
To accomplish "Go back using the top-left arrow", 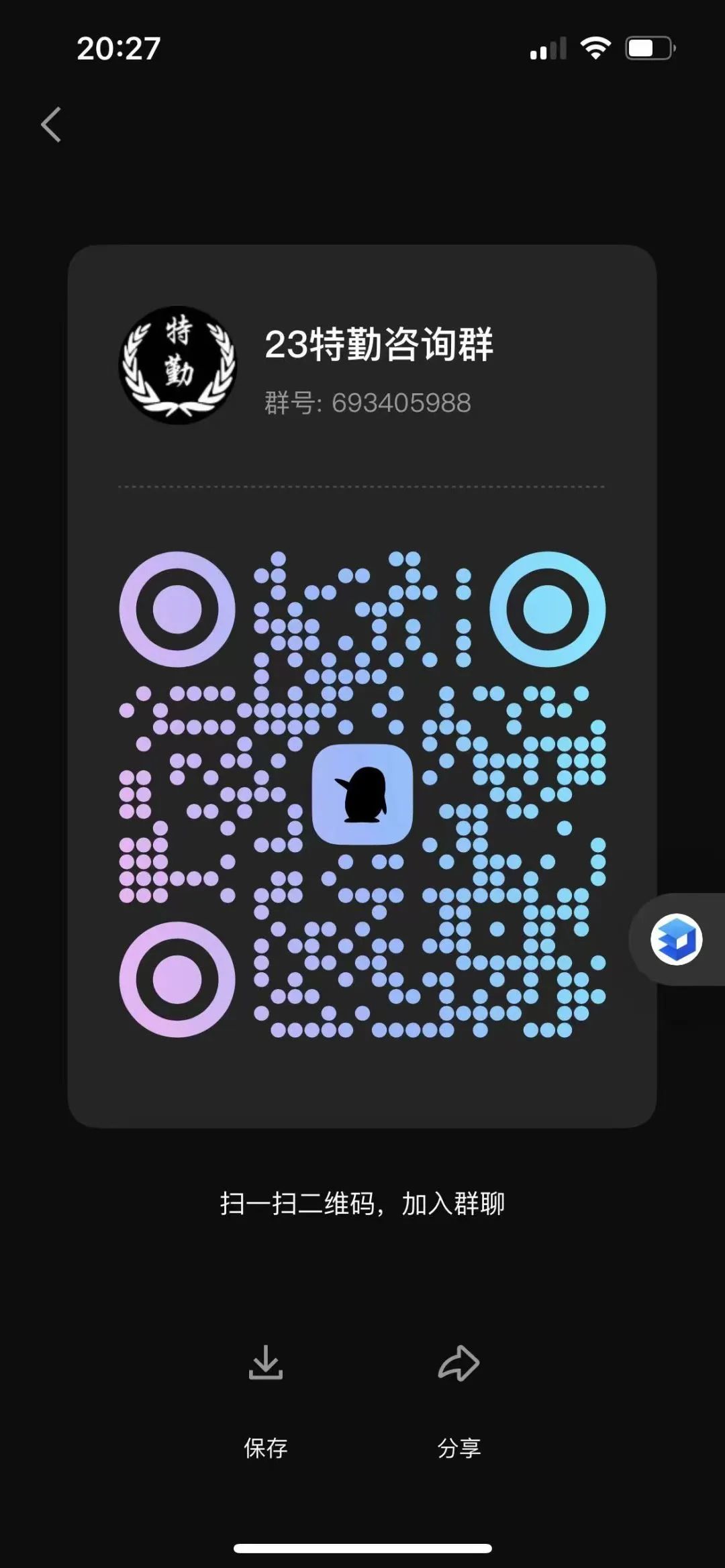I will point(51,125).
